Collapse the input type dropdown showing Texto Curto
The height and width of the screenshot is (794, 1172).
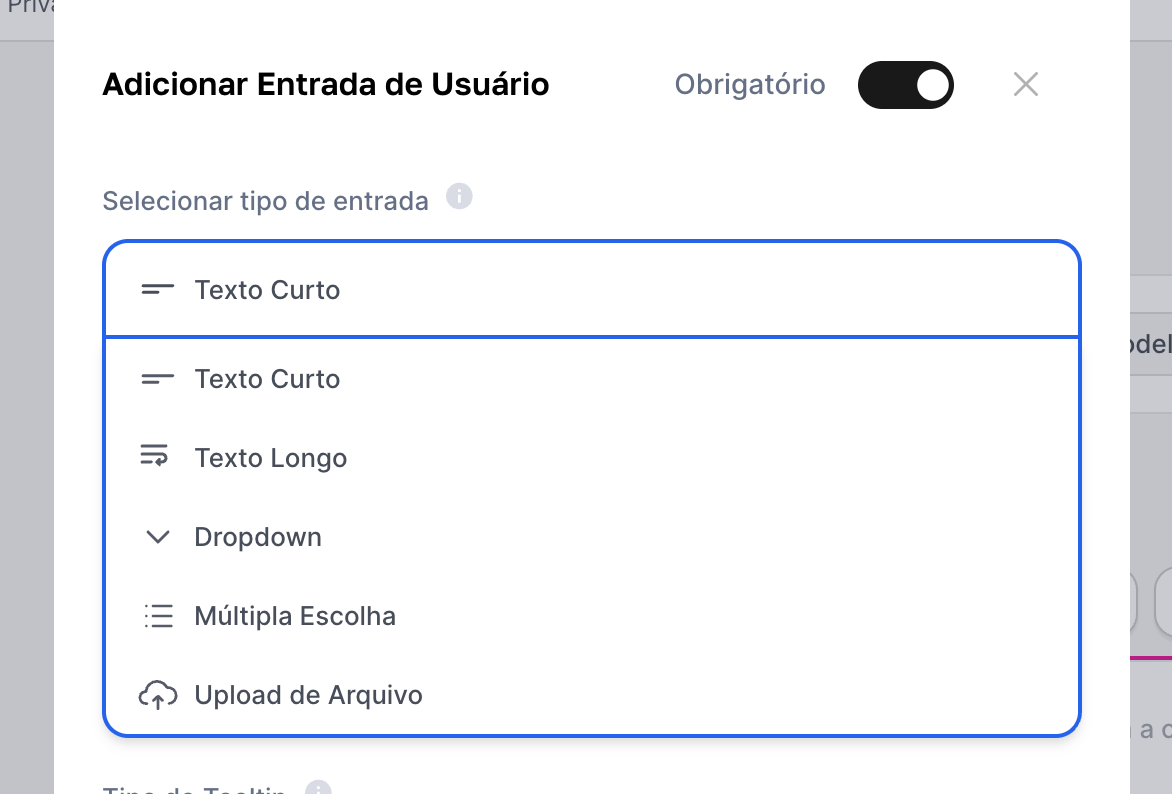(591, 290)
